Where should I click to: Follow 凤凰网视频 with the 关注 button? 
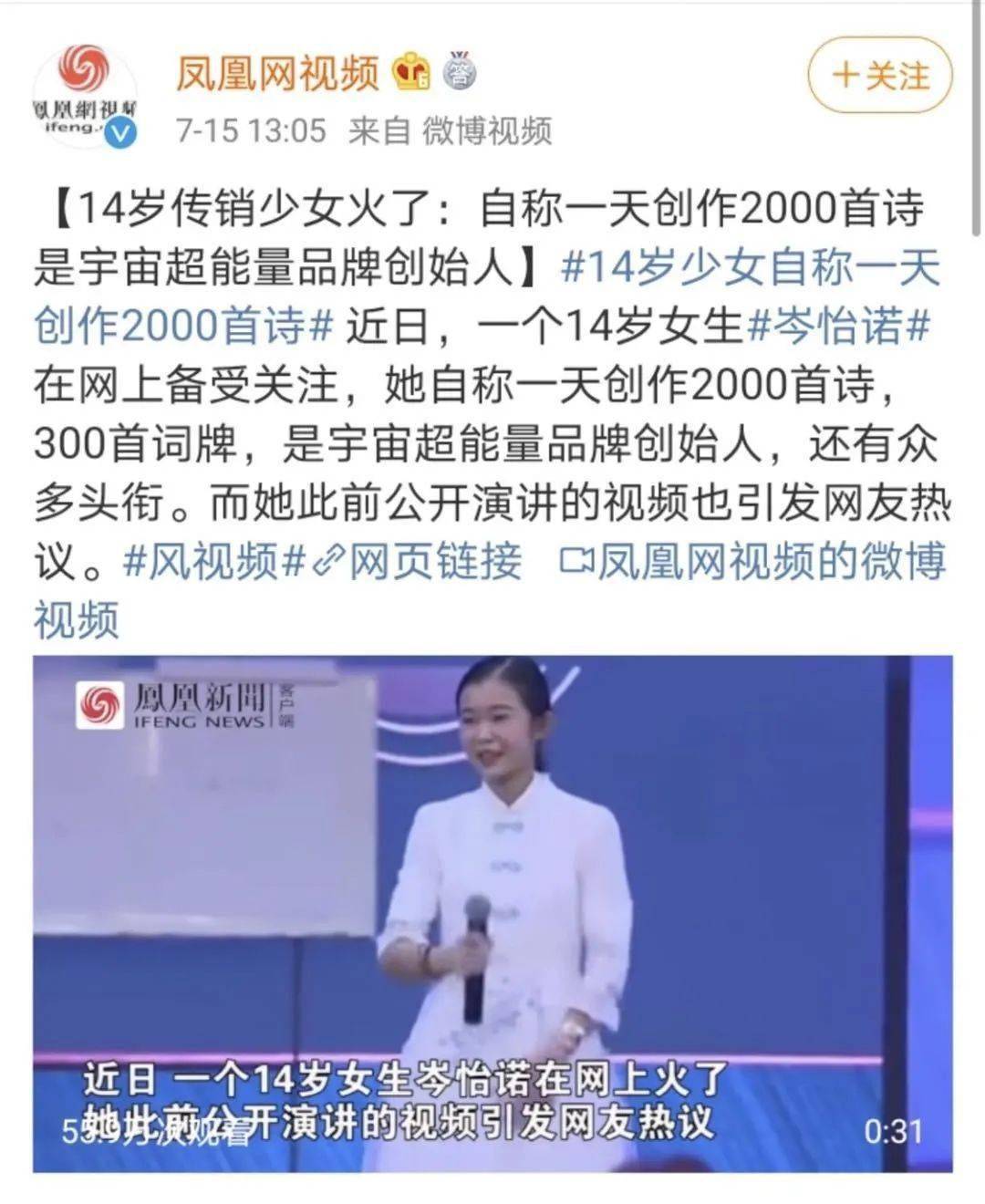[880, 76]
